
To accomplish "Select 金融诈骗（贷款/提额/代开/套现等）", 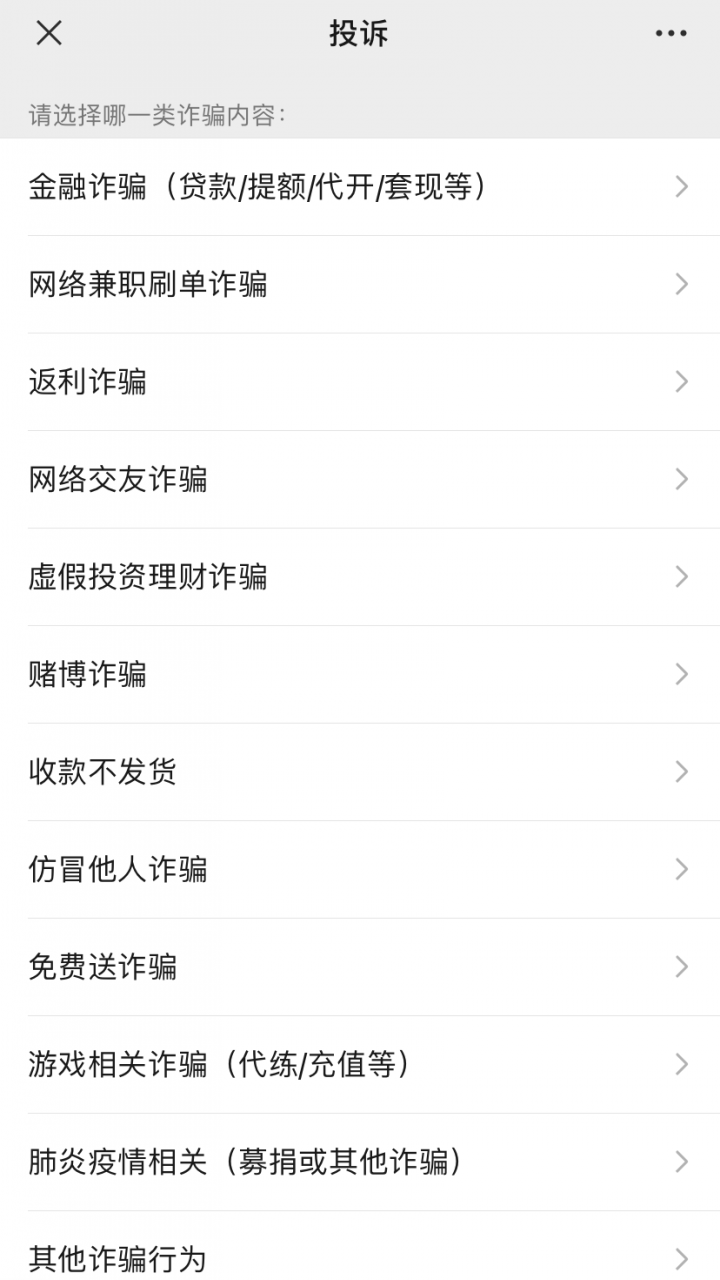I will (x=360, y=187).
